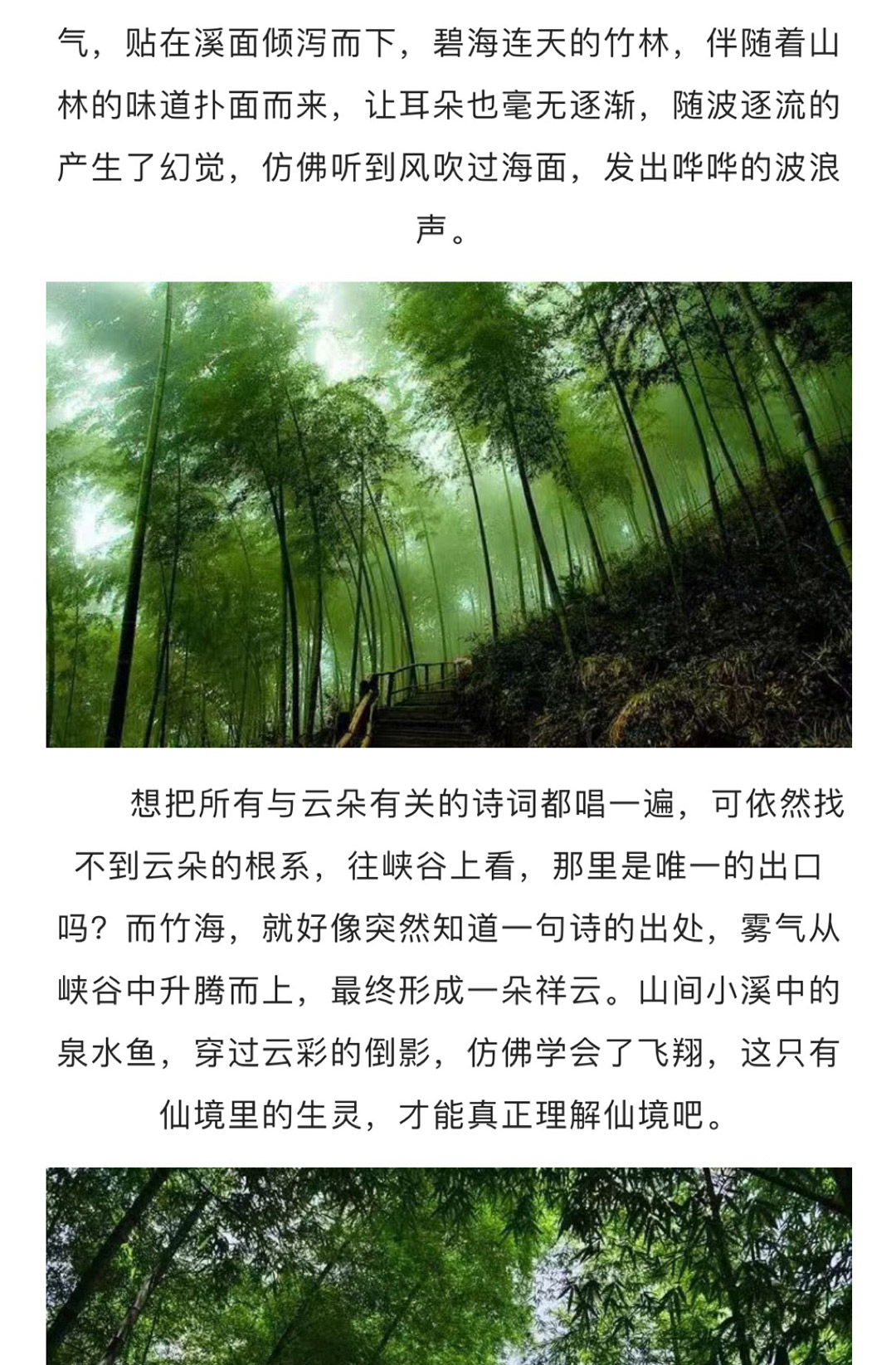Image resolution: width=896 pixels, height=1365 pixels.
Task: Open the misty bamboo forest staircase photo
Action: tap(448, 514)
